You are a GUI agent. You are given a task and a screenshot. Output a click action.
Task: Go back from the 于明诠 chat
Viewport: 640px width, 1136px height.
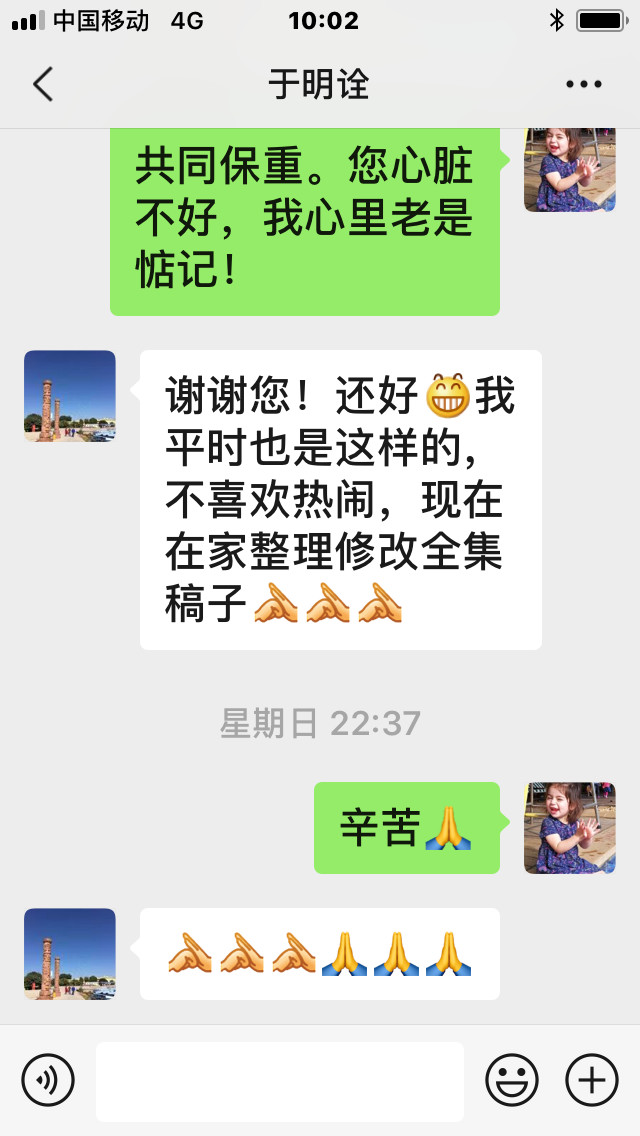43,84
